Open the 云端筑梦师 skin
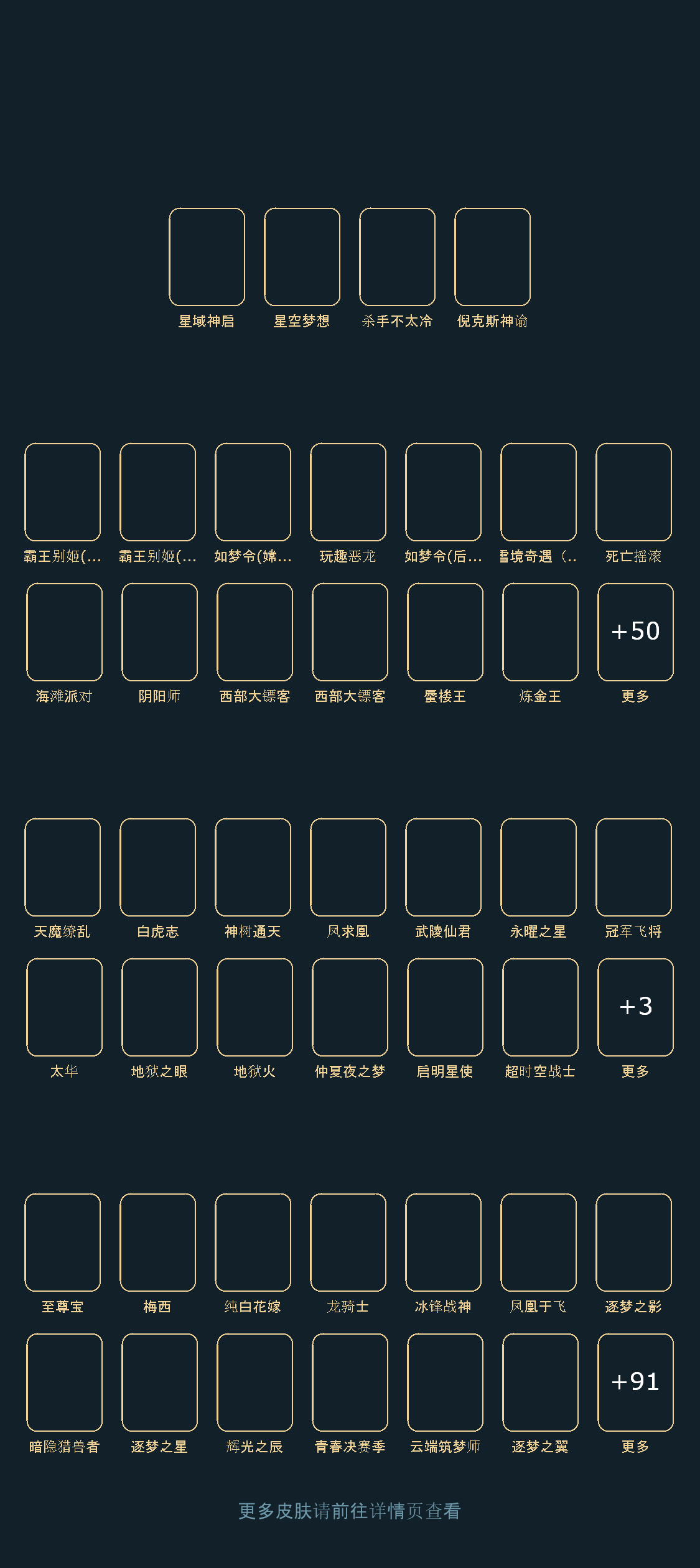 (445, 1383)
